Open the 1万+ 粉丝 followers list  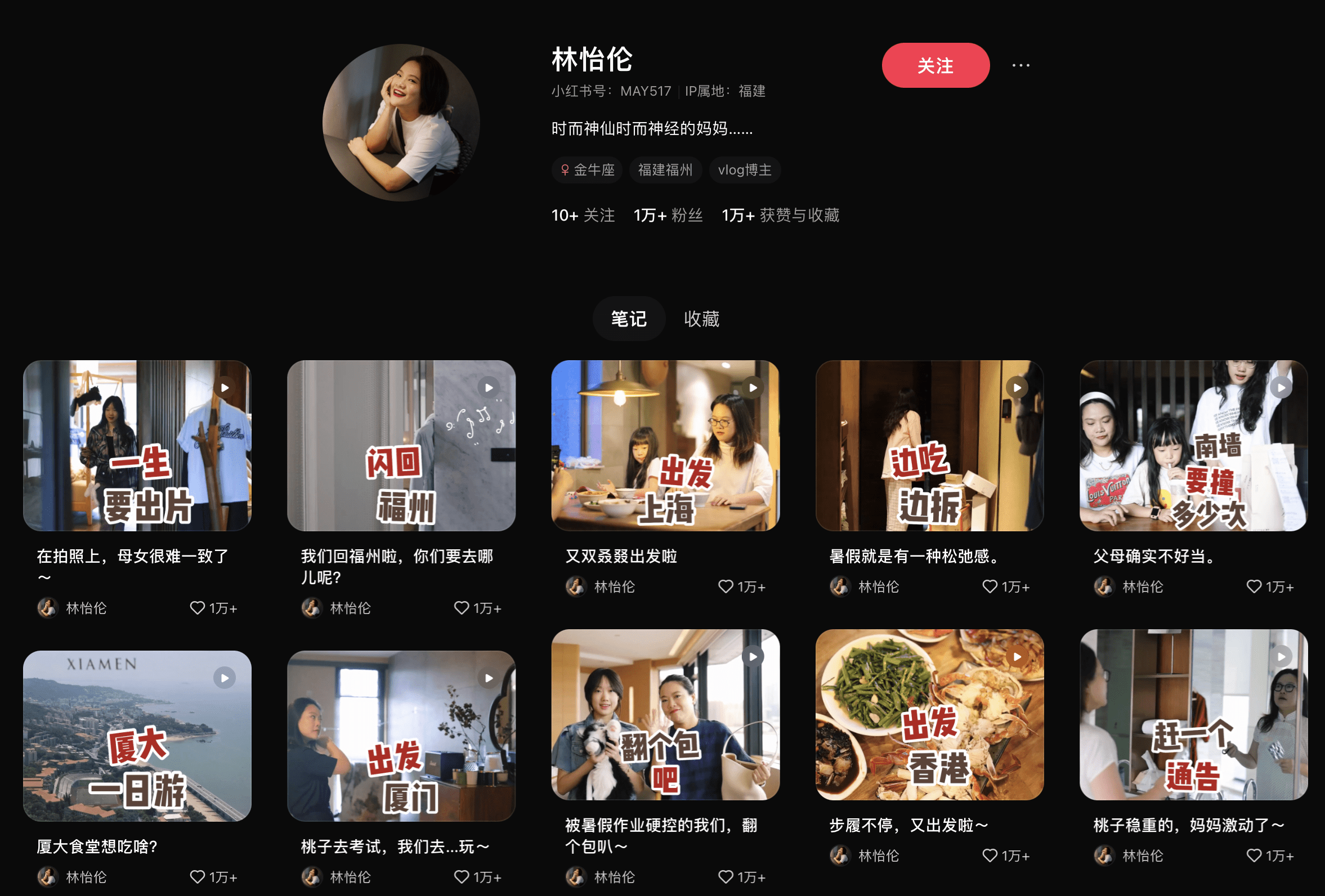(x=668, y=216)
